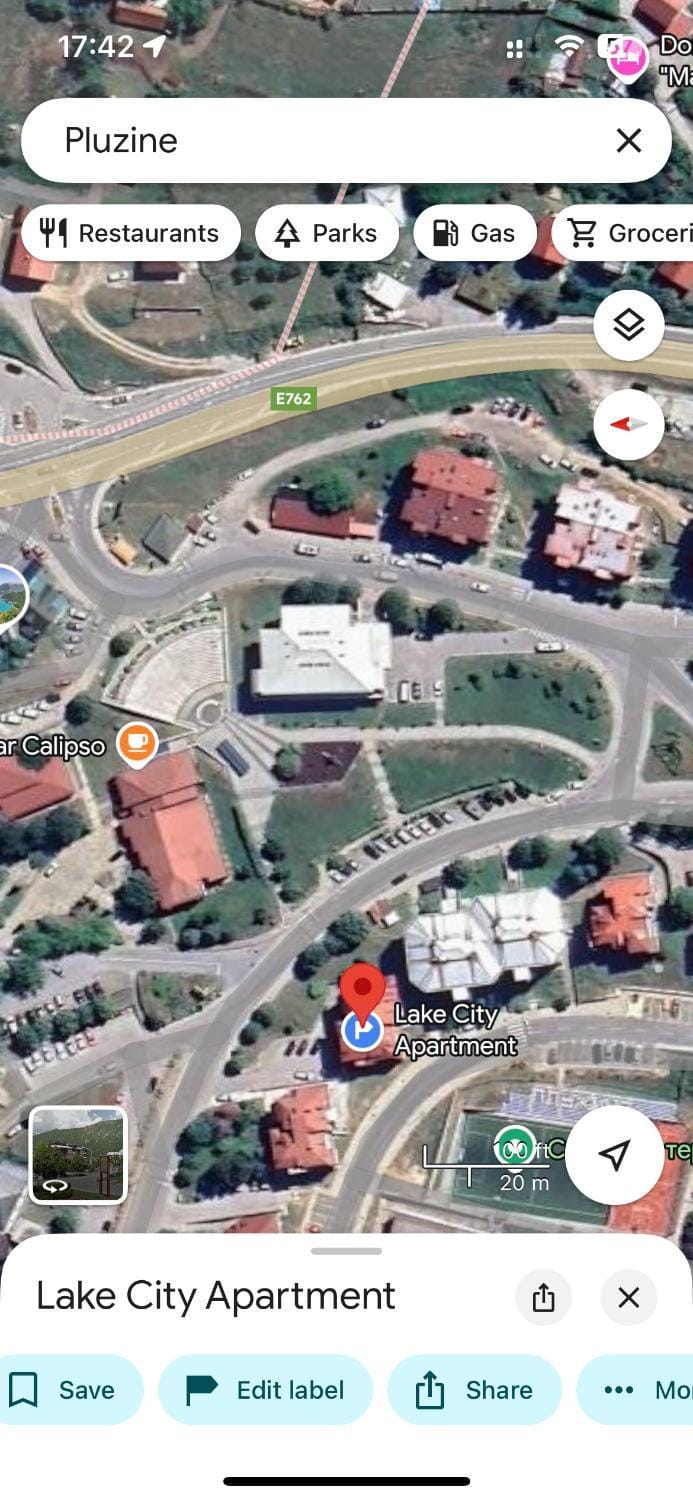Image resolution: width=693 pixels, height=1500 pixels.
Task: Edit label for this place
Action: click(x=266, y=1390)
